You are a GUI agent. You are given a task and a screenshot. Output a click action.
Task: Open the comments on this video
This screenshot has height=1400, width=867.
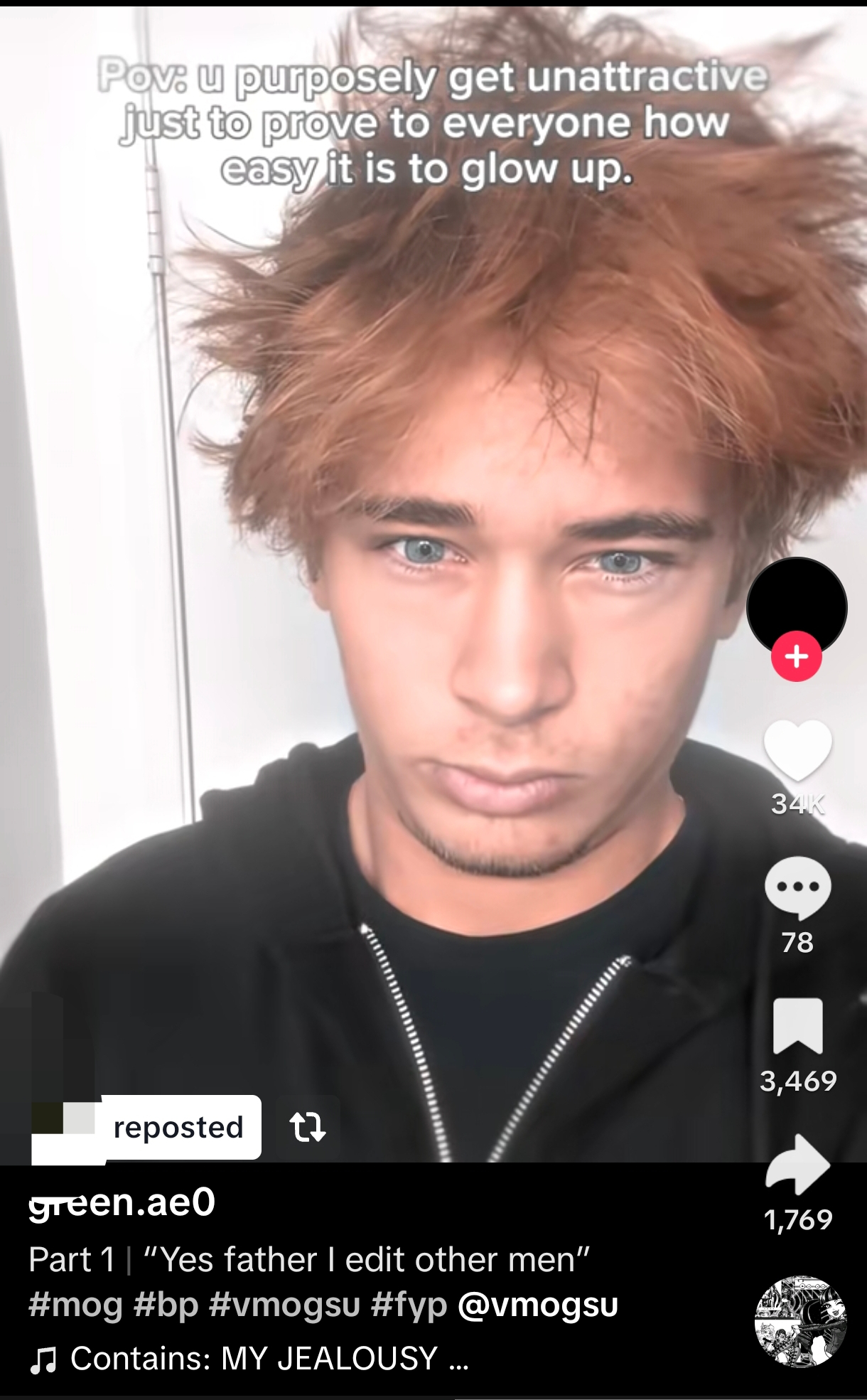click(797, 888)
